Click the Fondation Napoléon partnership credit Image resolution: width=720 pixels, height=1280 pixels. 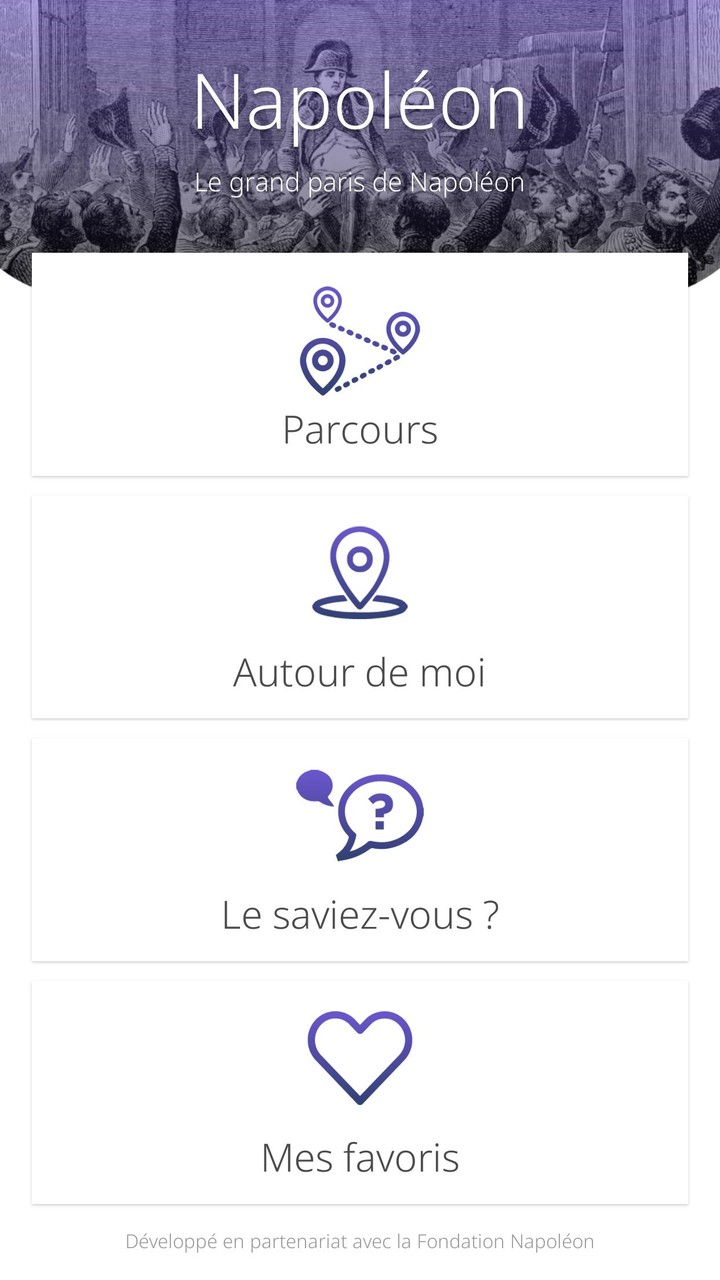360,1241
